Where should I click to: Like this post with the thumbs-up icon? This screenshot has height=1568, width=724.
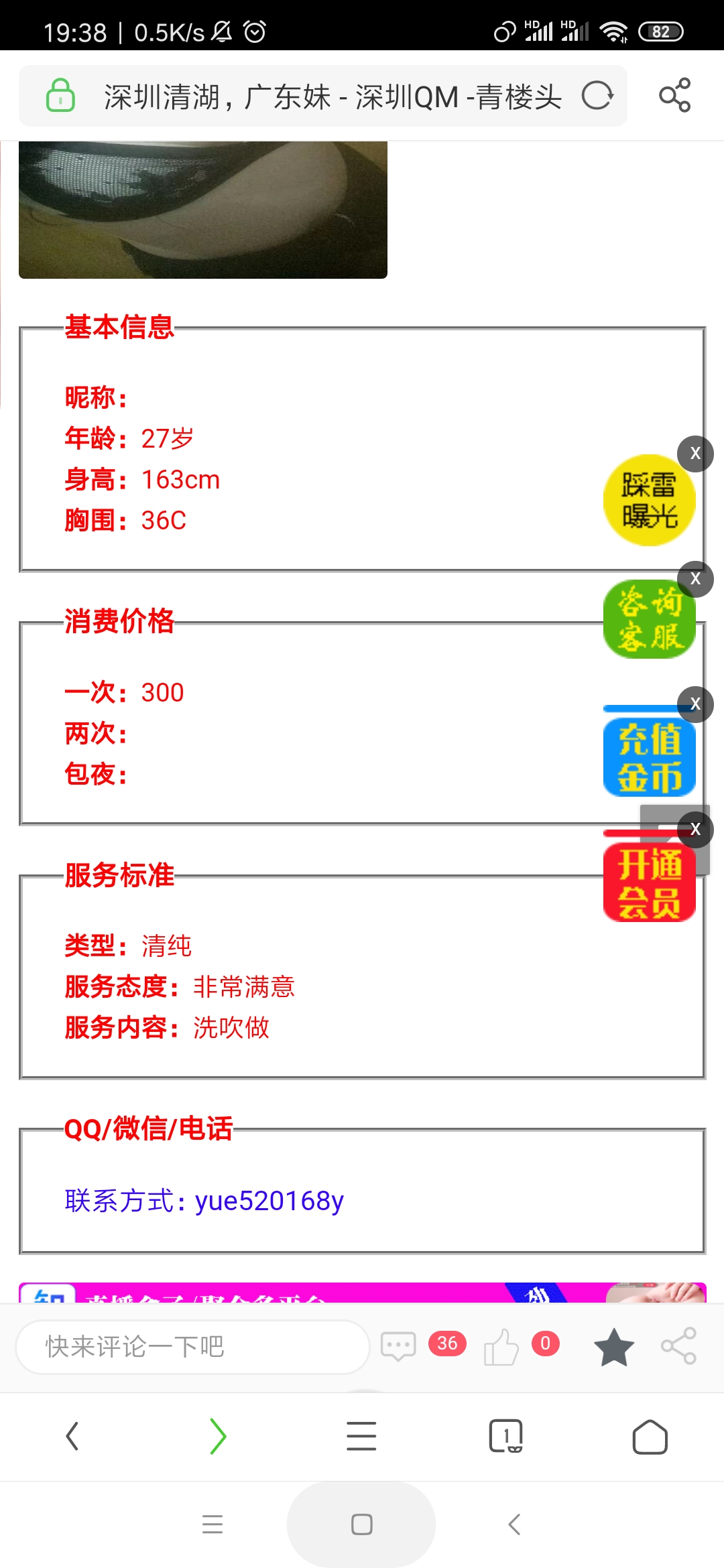(501, 1347)
